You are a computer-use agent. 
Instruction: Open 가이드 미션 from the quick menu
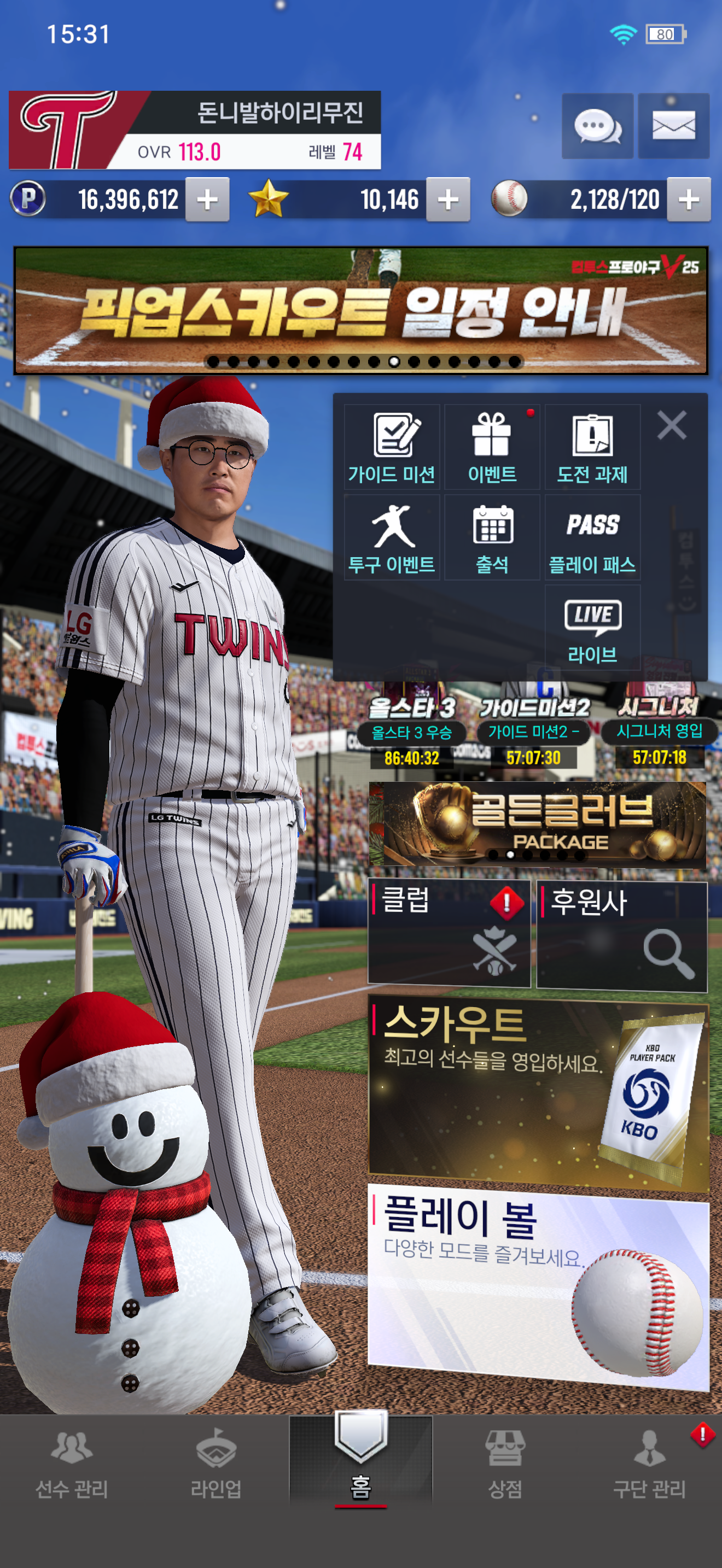pyautogui.click(x=392, y=448)
